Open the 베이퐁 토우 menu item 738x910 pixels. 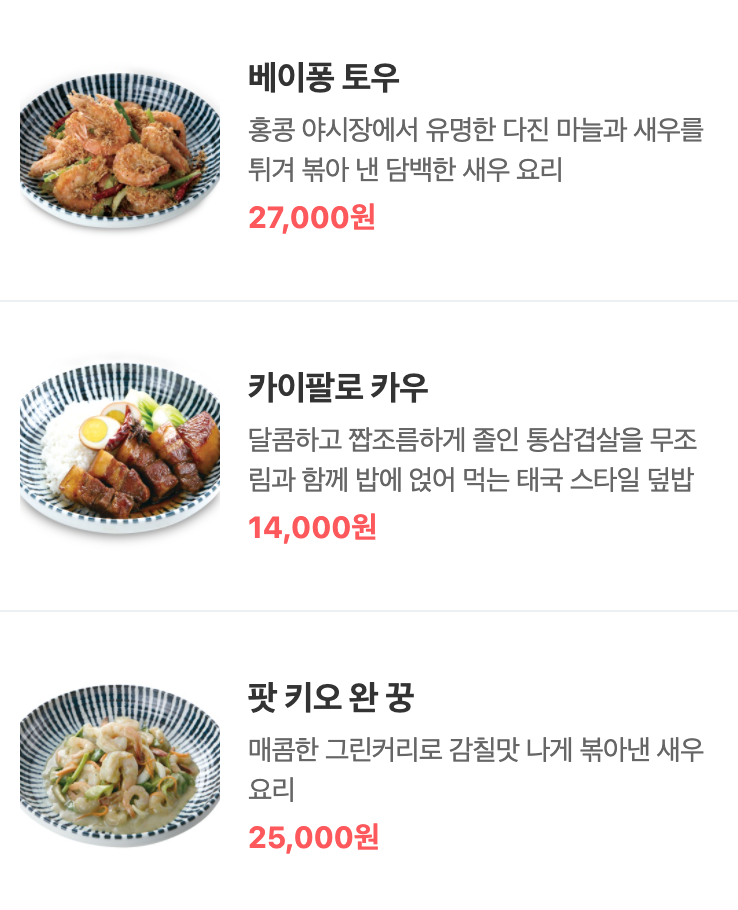pos(323,78)
